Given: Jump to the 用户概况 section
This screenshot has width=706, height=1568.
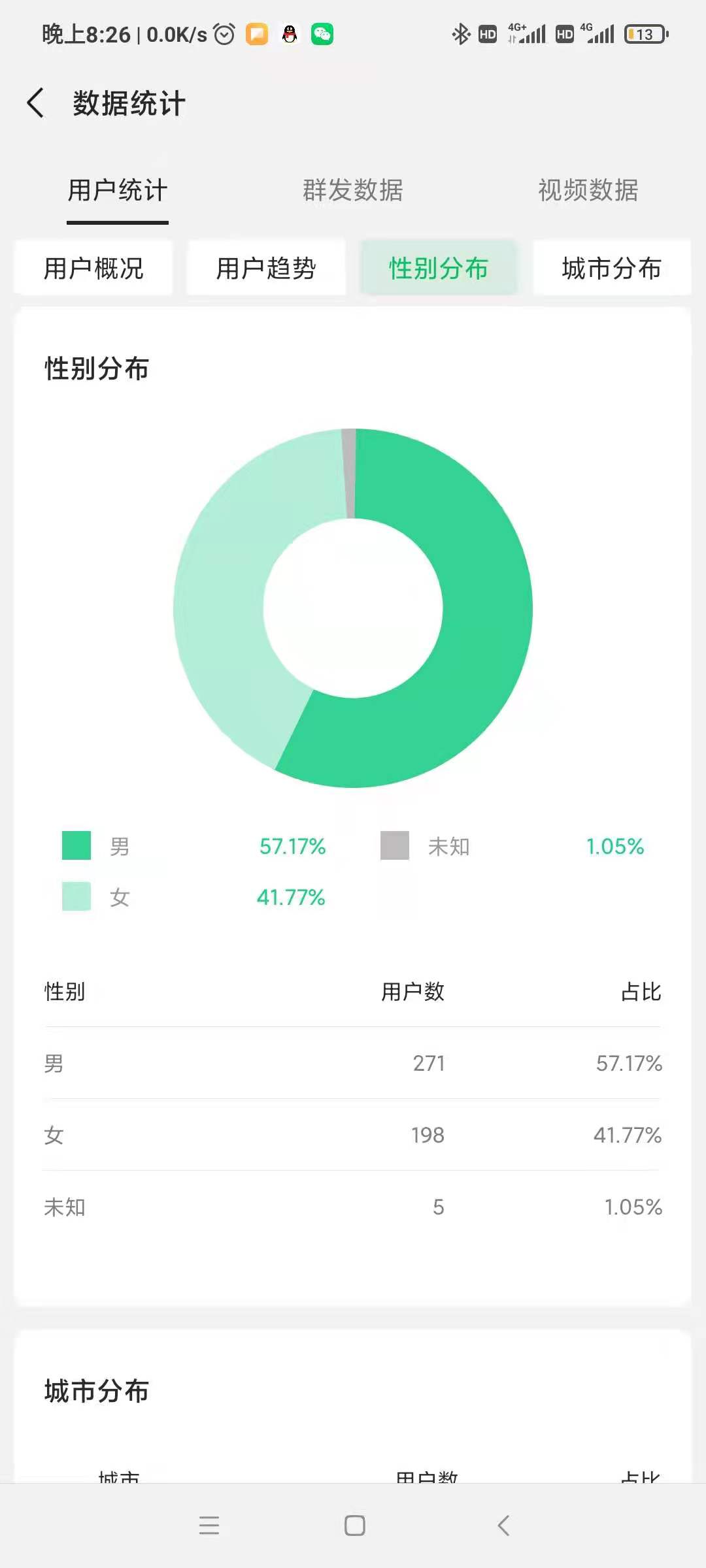Looking at the screenshot, I should [93, 268].
